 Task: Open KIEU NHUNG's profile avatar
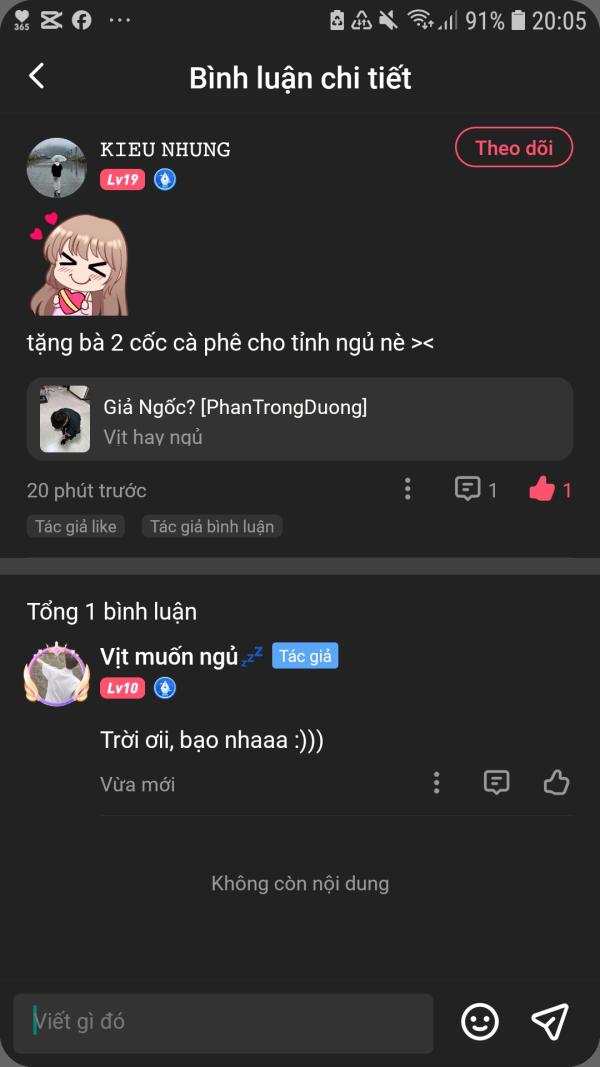pos(56,167)
